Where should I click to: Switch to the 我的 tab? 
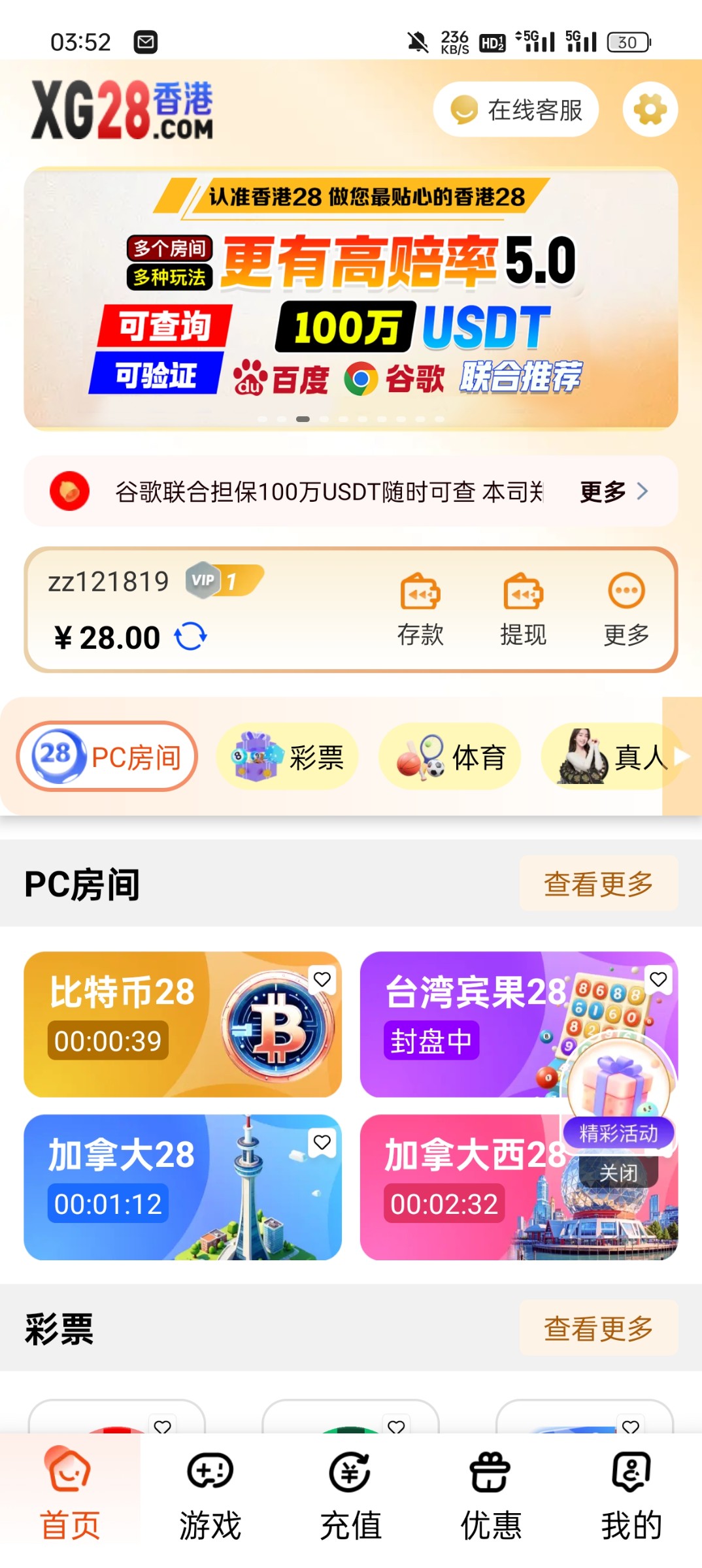(631, 1496)
